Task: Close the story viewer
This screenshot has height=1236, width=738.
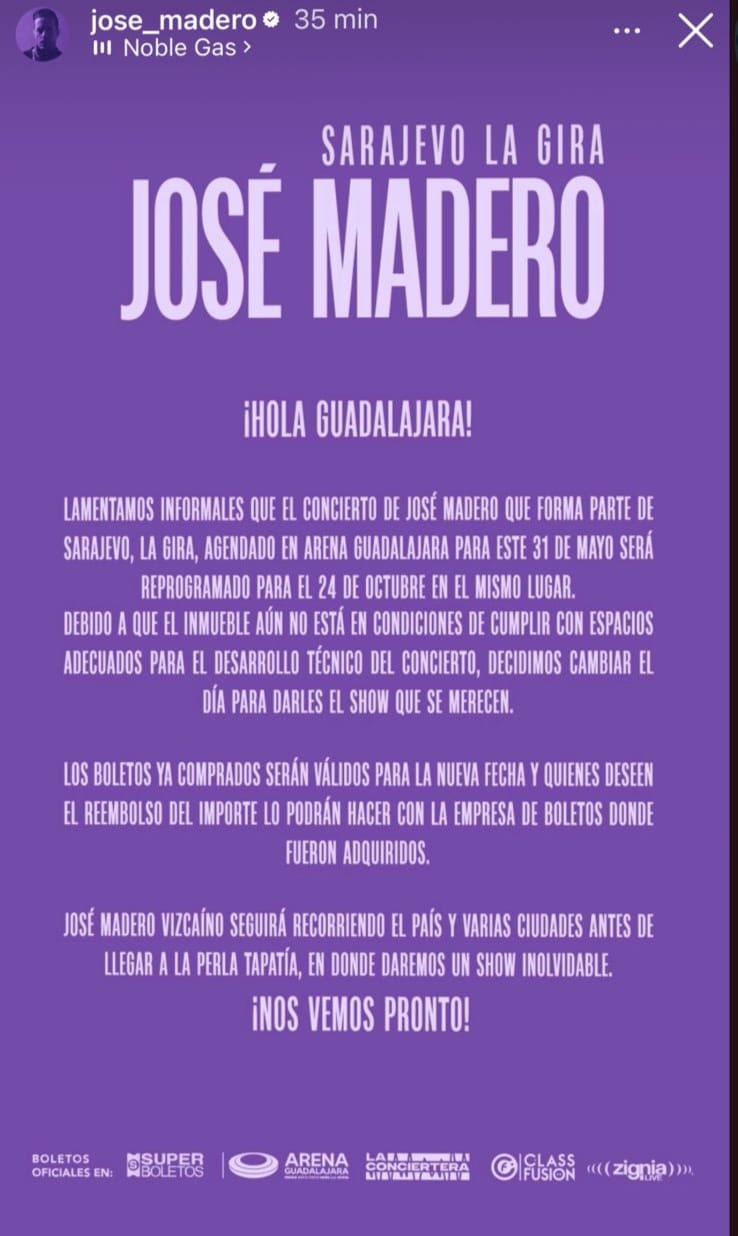Action: (x=695, y=31)
